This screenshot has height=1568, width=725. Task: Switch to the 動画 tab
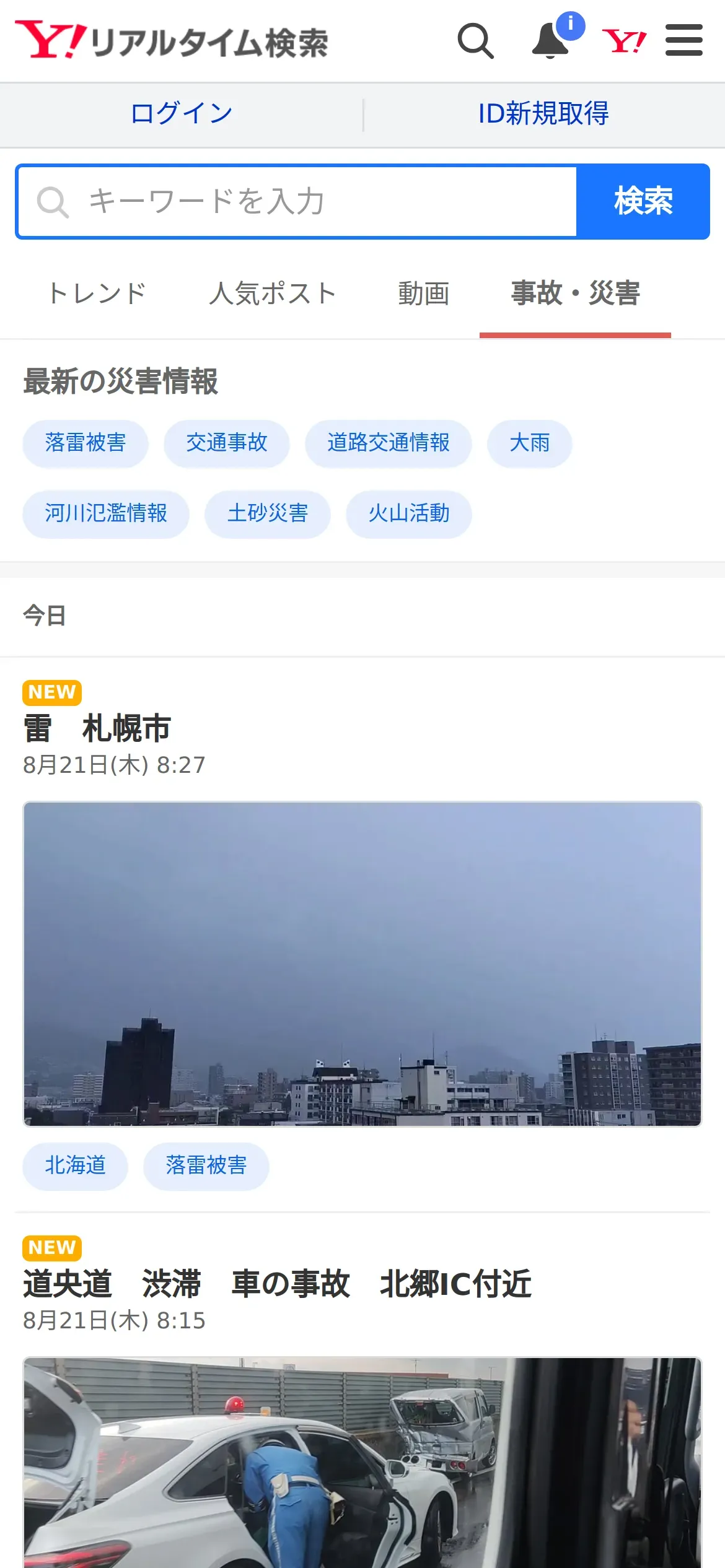[423, 294]
